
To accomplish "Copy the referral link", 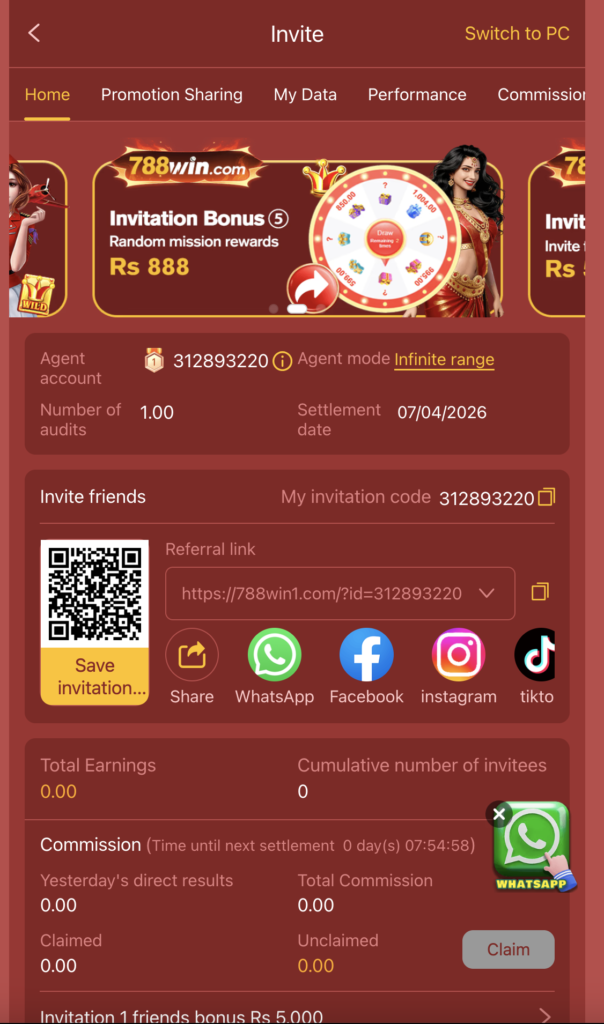I will pyautogui.click(x=540, y=592).
